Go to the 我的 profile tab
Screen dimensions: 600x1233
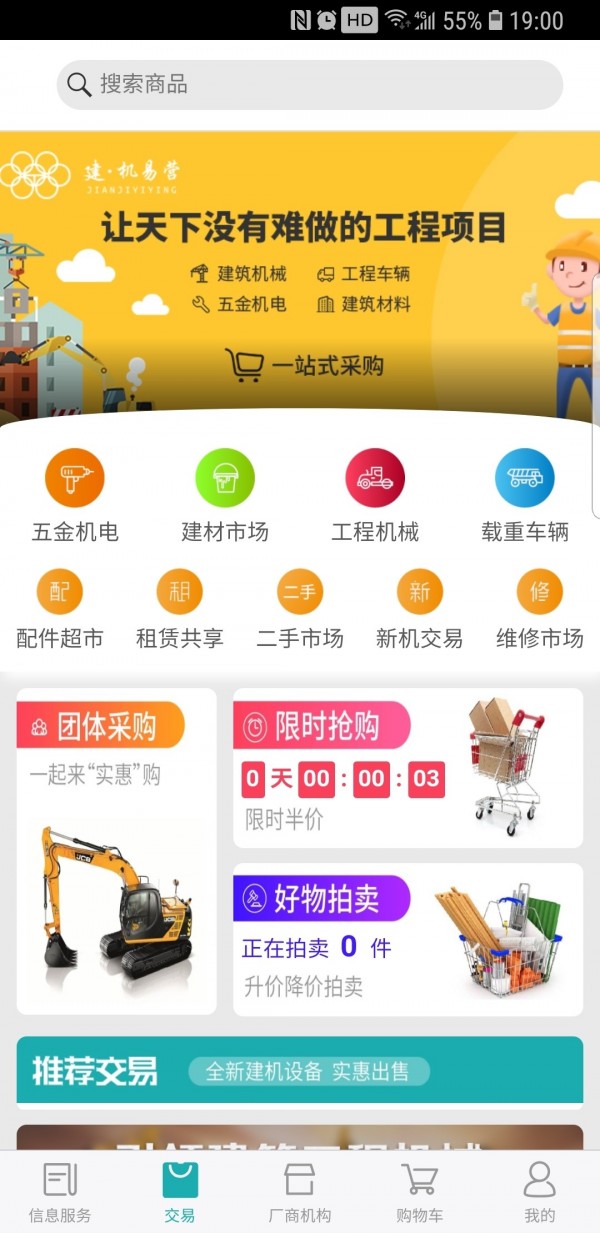click(x=540, y=1192)
